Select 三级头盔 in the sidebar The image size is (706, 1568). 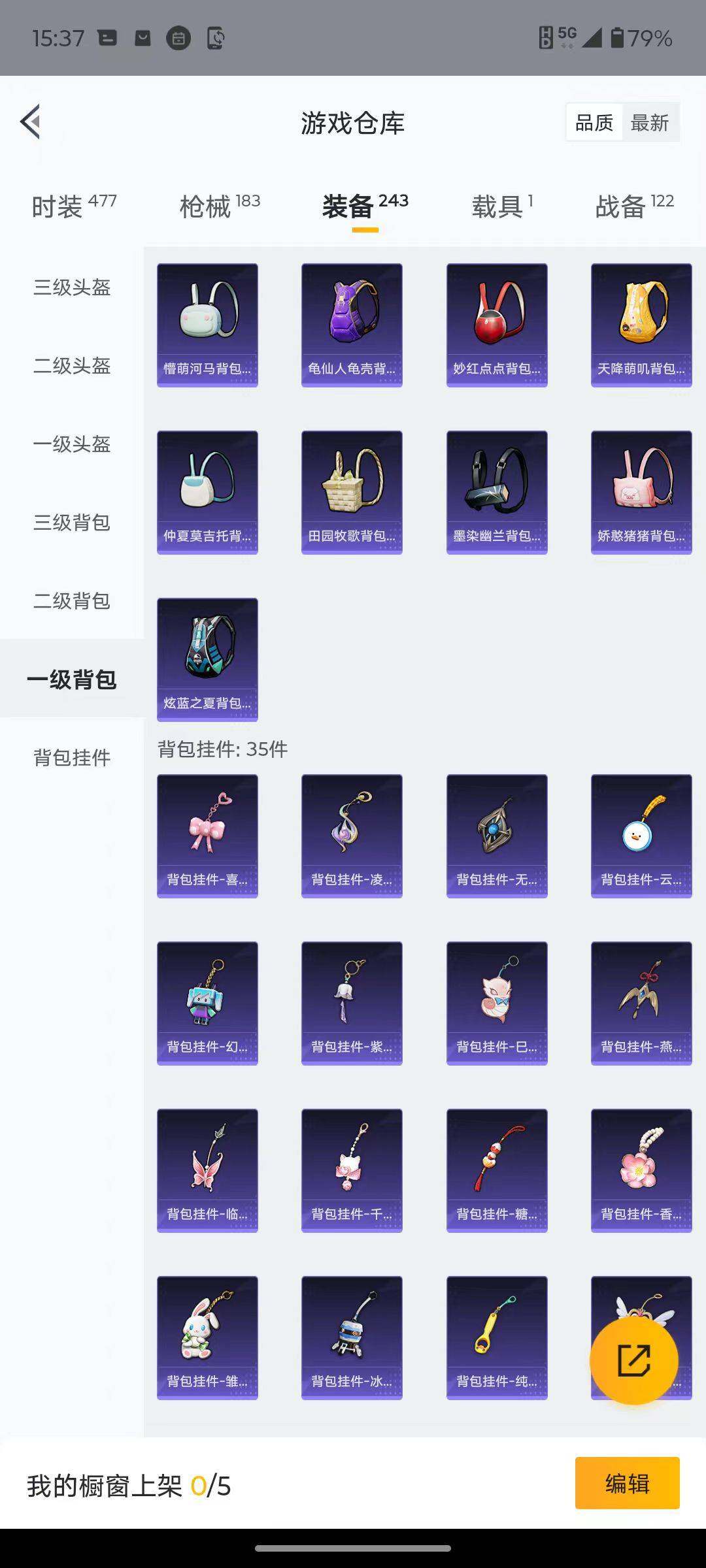click(72, 289)
